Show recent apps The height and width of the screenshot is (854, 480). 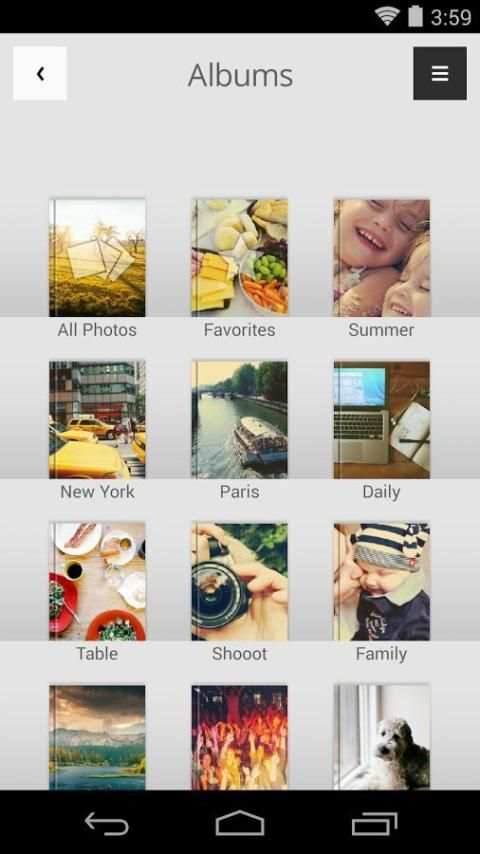(x=374, y=824)
